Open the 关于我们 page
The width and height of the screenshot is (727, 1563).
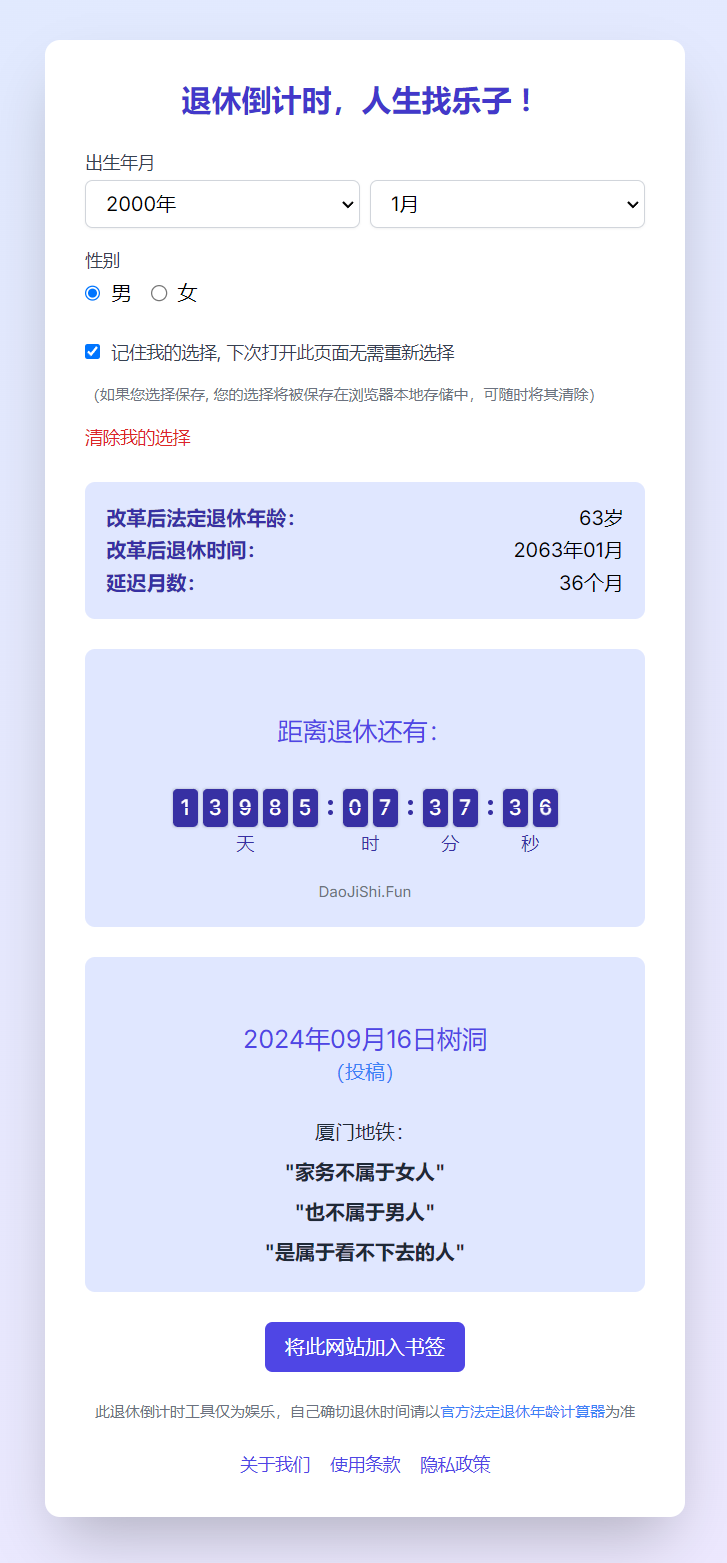coord(275,1465)
